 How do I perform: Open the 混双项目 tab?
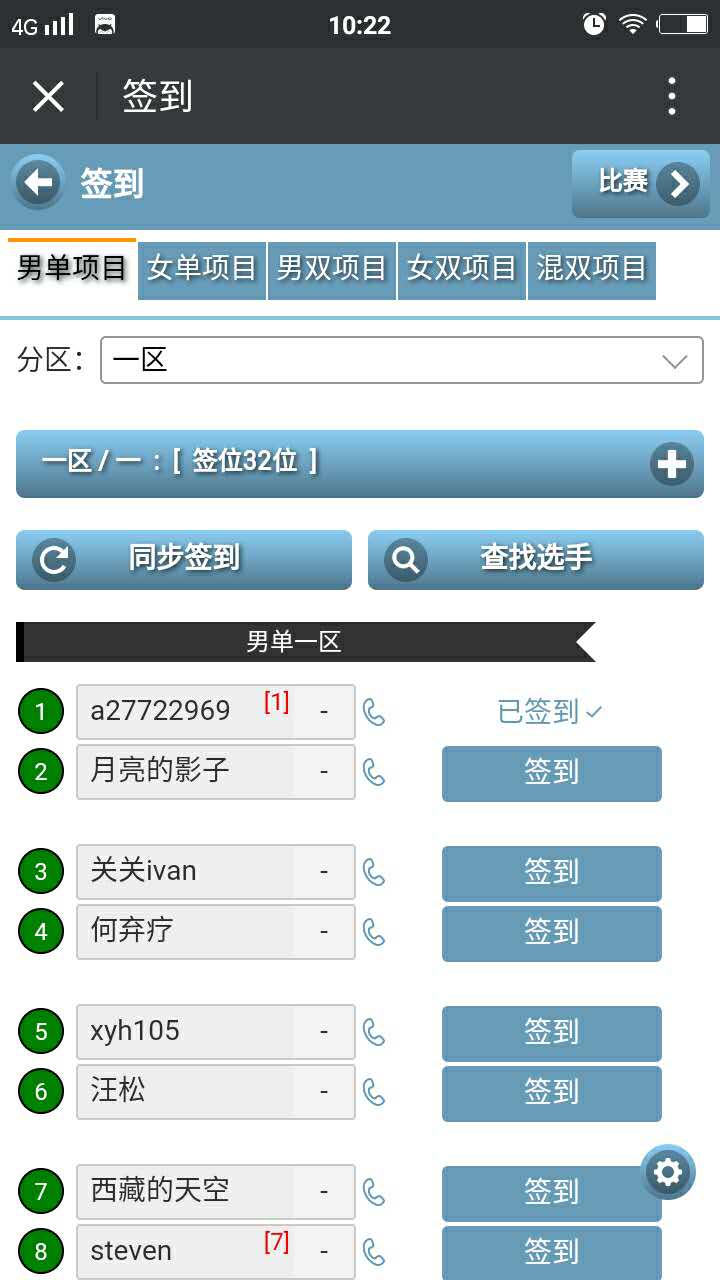[592, 269]
